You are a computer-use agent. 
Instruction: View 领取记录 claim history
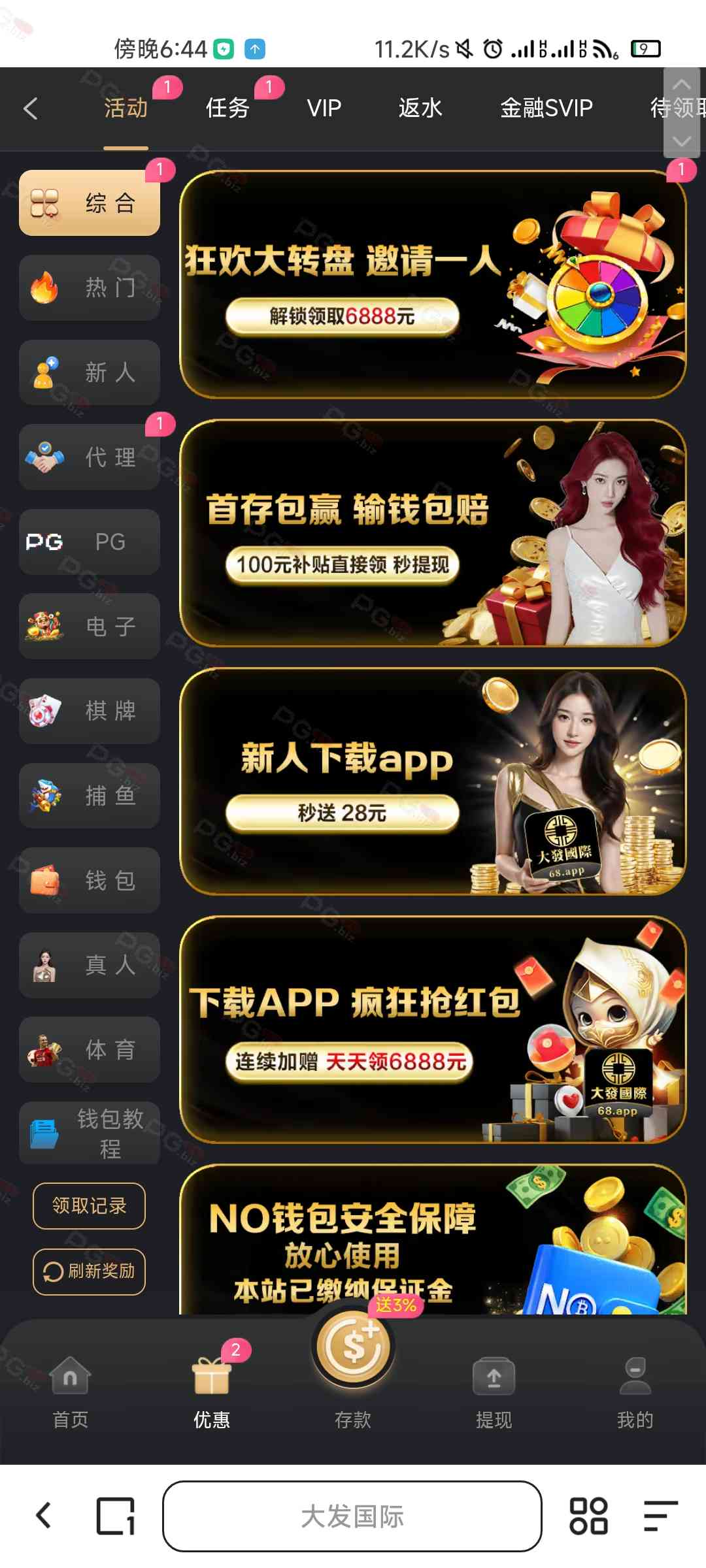(90, 1205)
